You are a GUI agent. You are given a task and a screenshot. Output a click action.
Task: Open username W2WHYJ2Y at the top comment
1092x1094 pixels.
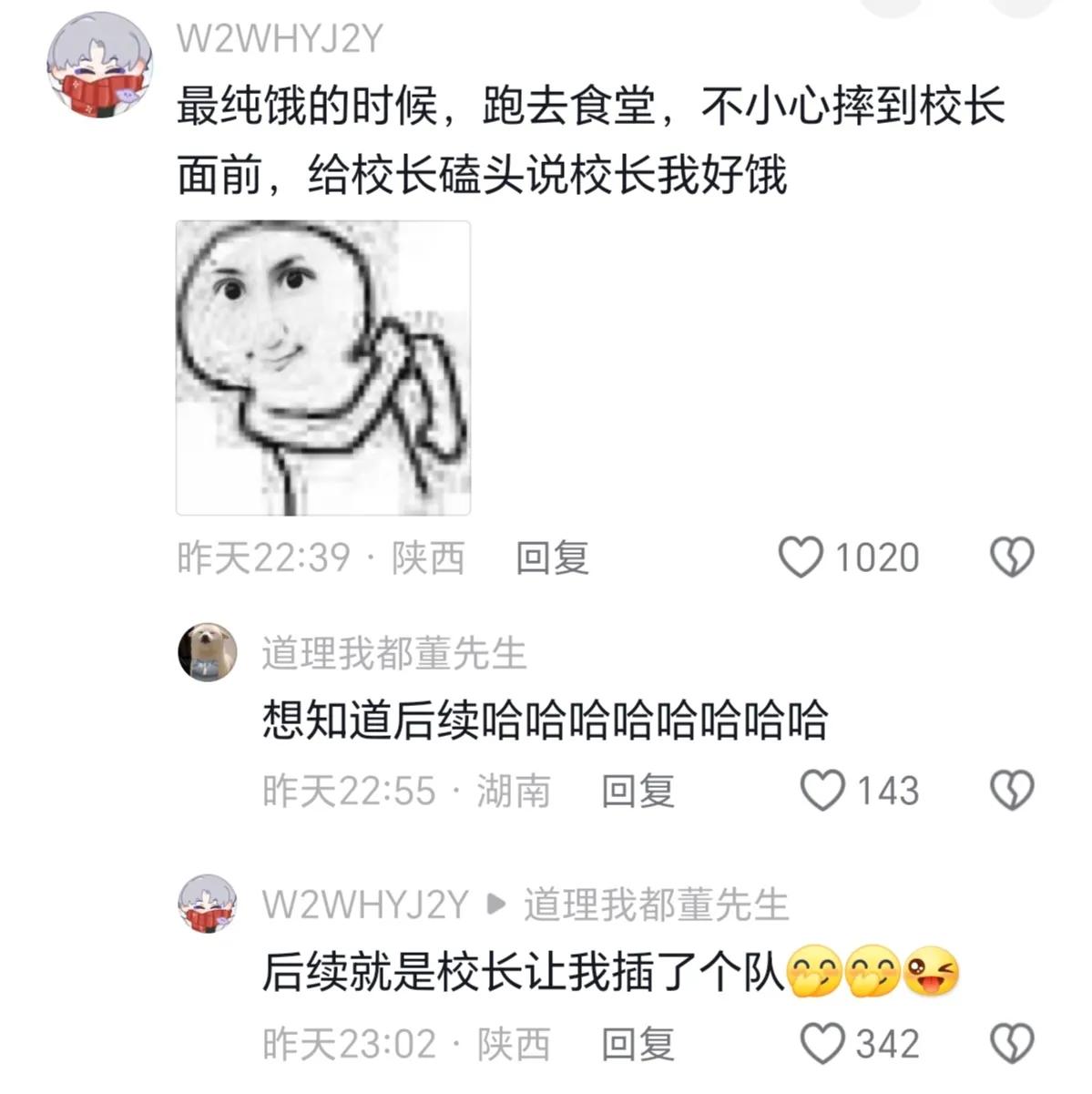coord(280,38)
